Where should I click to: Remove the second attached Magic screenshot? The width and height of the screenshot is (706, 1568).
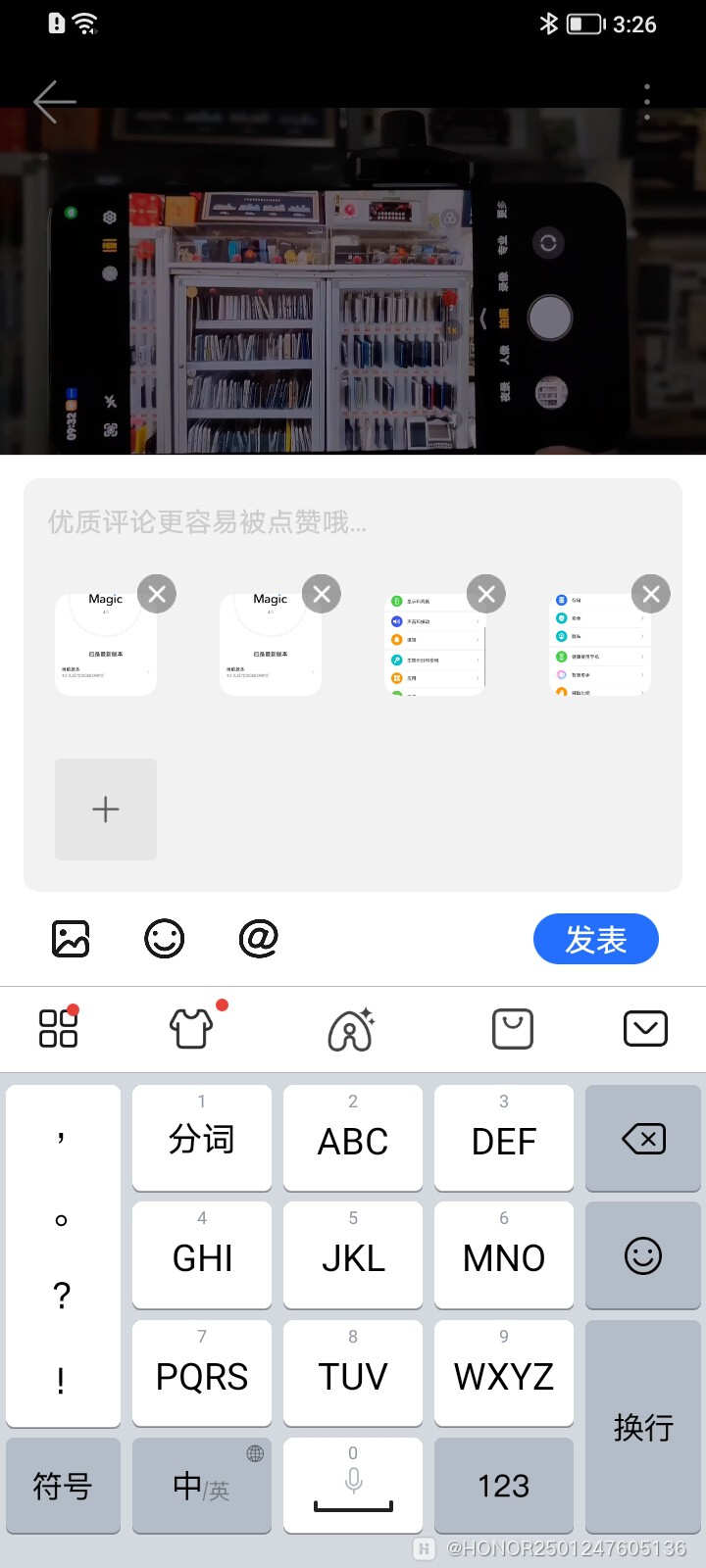pyautogui.click(x=322, y=593)
